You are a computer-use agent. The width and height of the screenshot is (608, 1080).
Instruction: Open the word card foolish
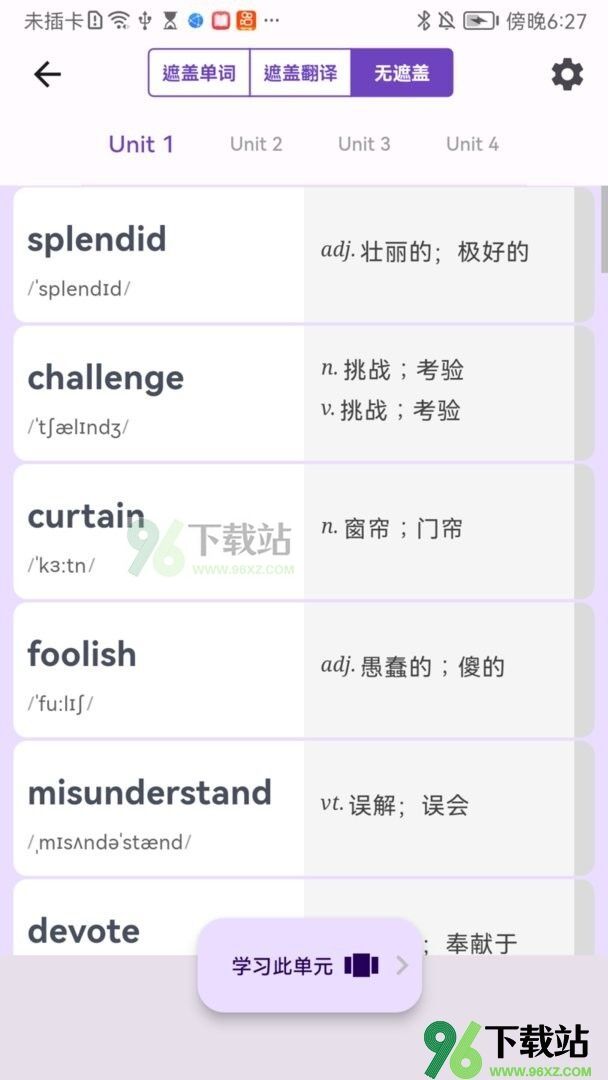point(304,670)
